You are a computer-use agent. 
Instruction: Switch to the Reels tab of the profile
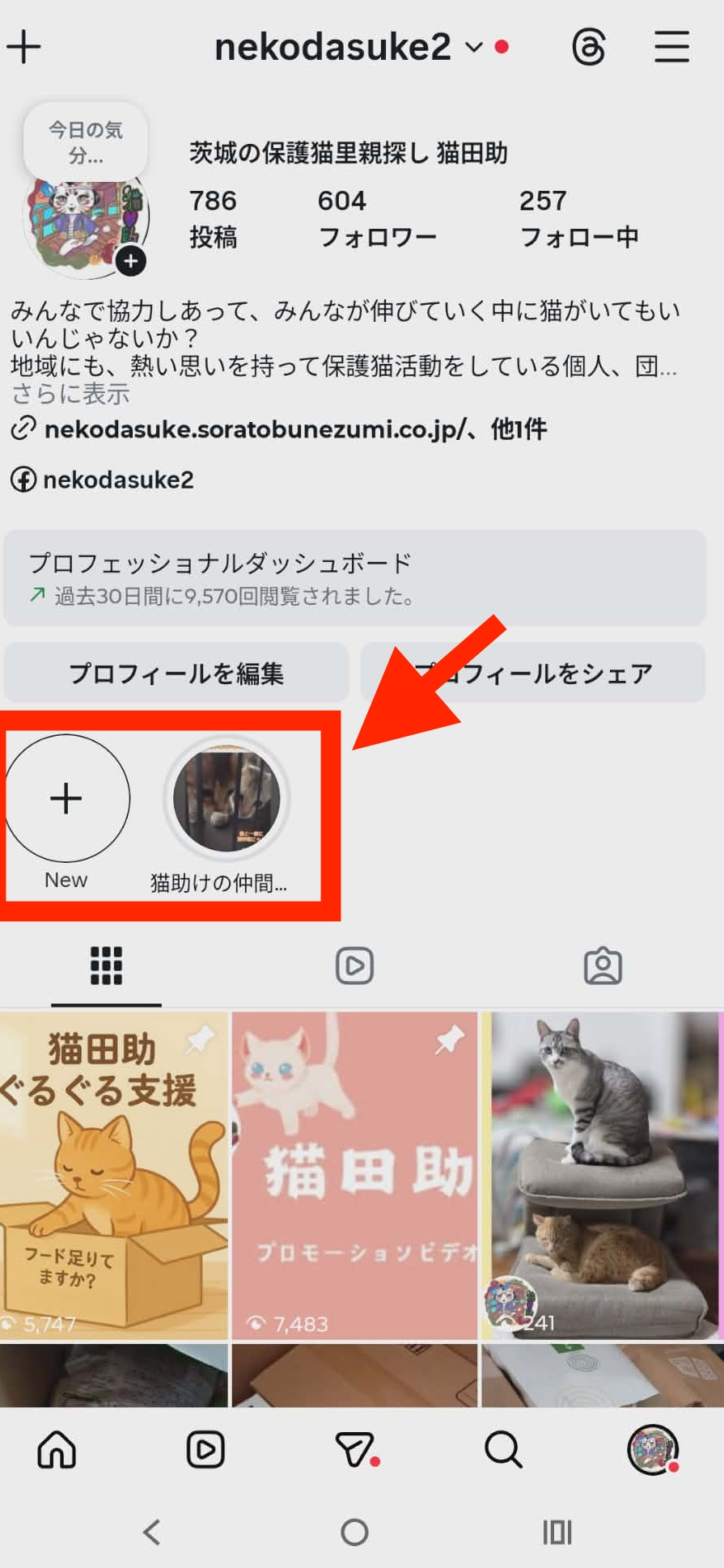point(354,966)
